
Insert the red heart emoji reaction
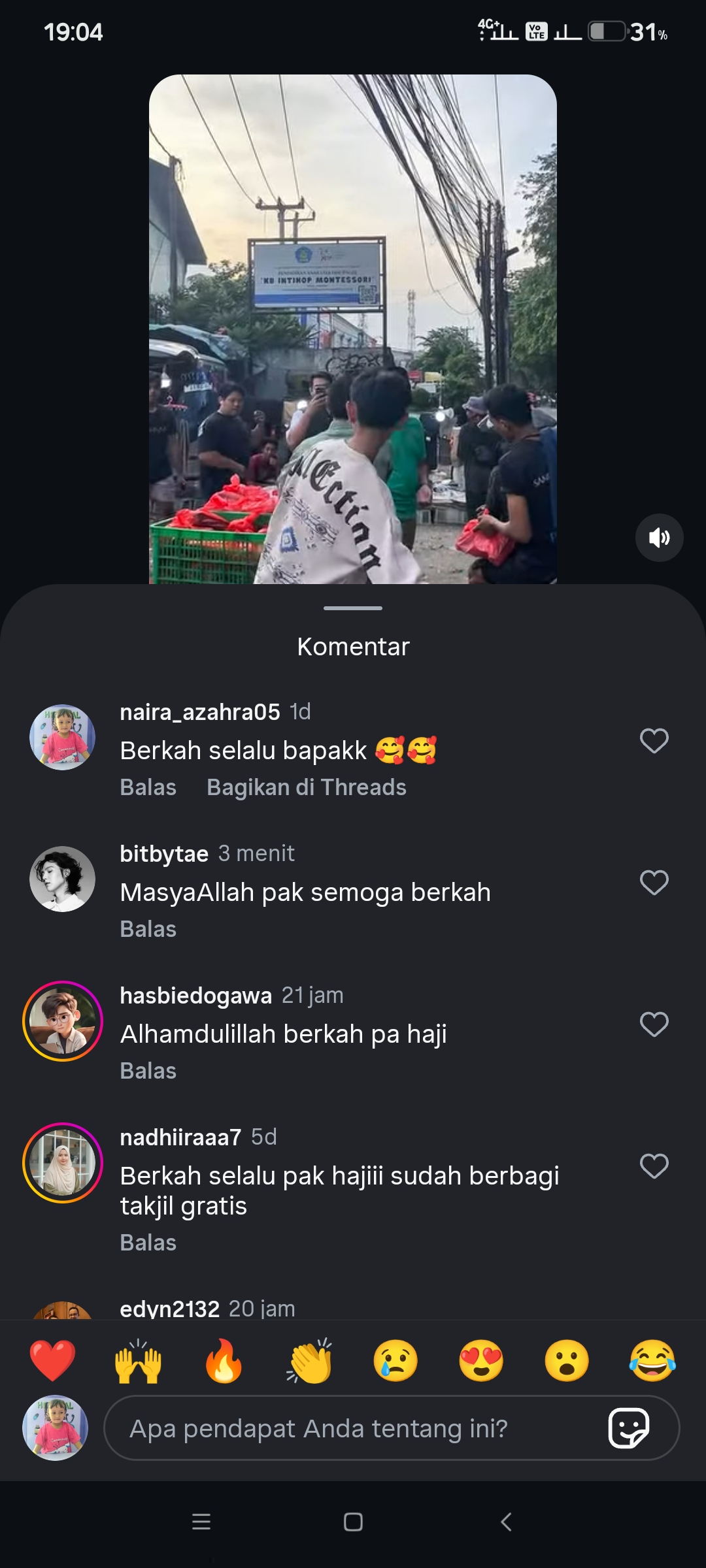click(52, 1361)
